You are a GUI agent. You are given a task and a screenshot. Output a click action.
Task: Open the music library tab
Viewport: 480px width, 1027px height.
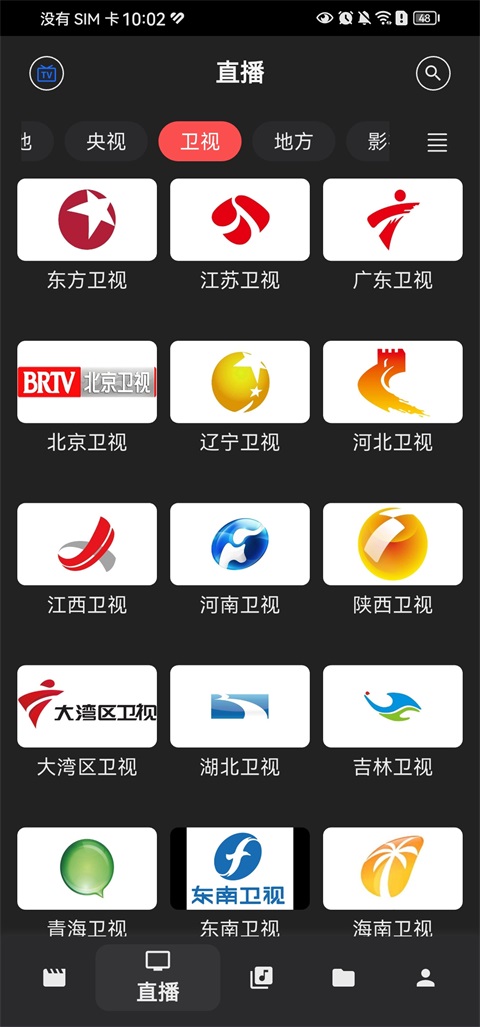(x=261, y=978)
